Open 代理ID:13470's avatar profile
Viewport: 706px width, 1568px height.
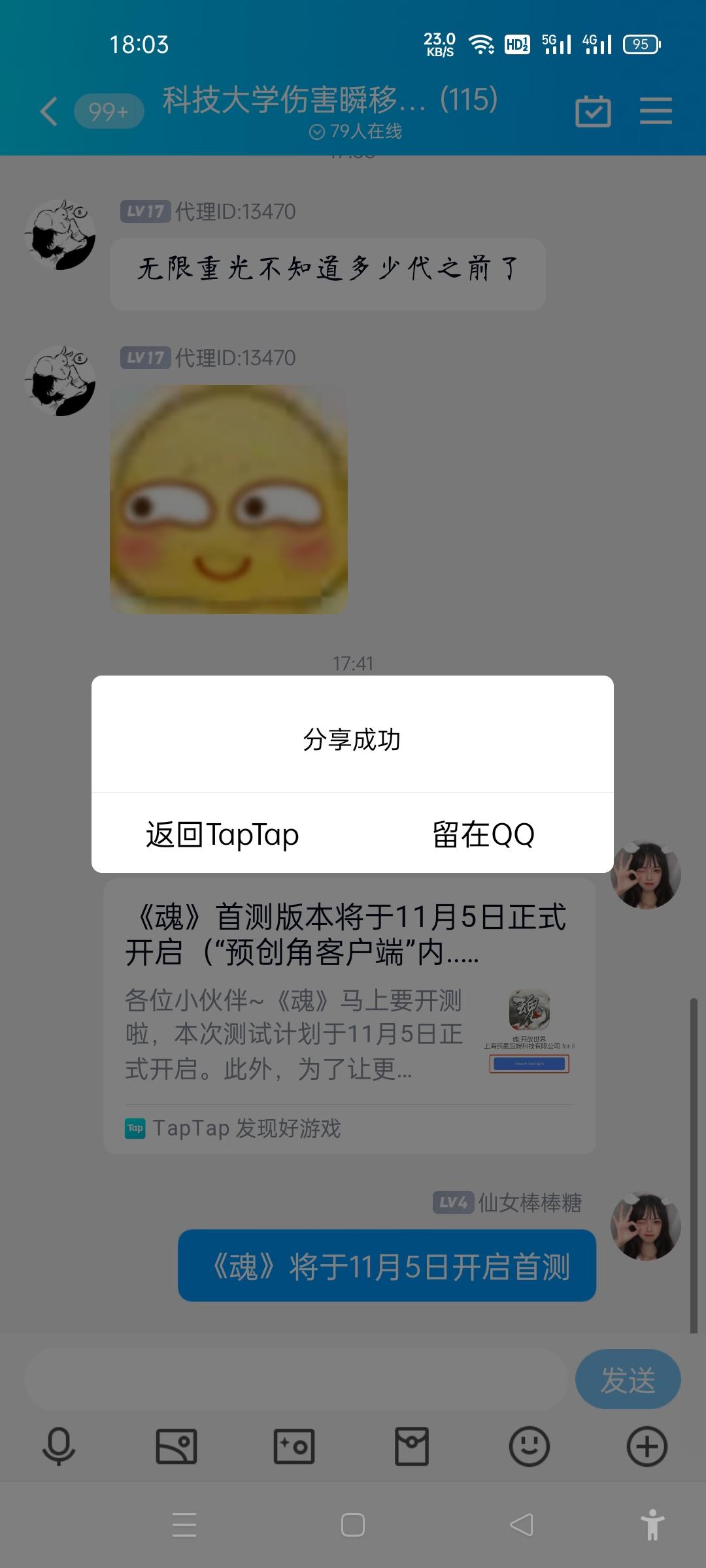60,235
